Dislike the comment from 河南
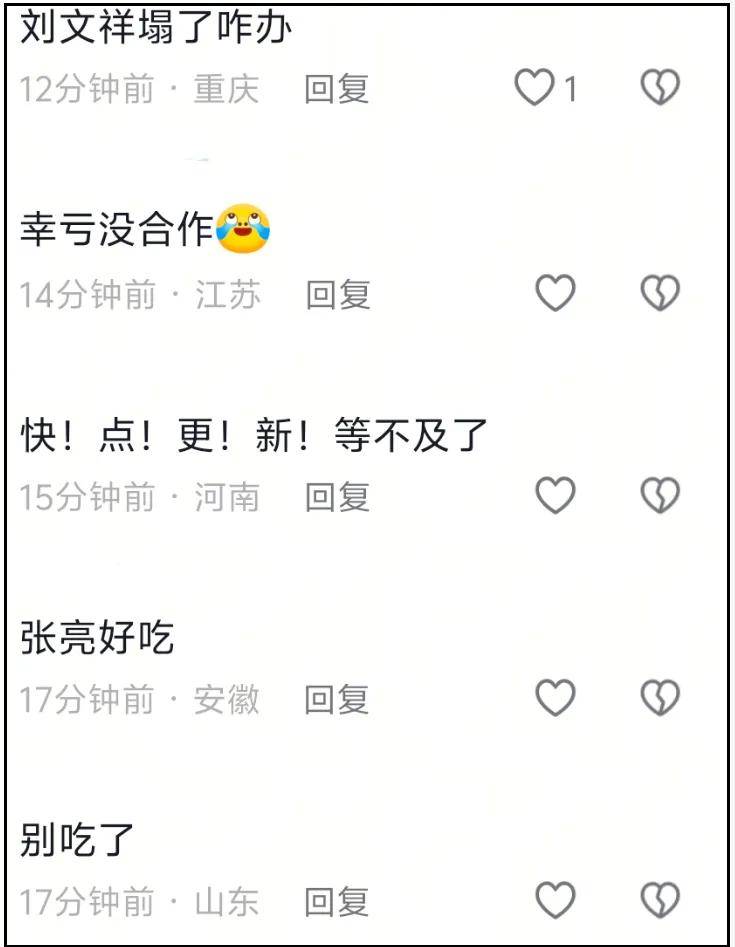The image size is (735, 947). [660, 496]
